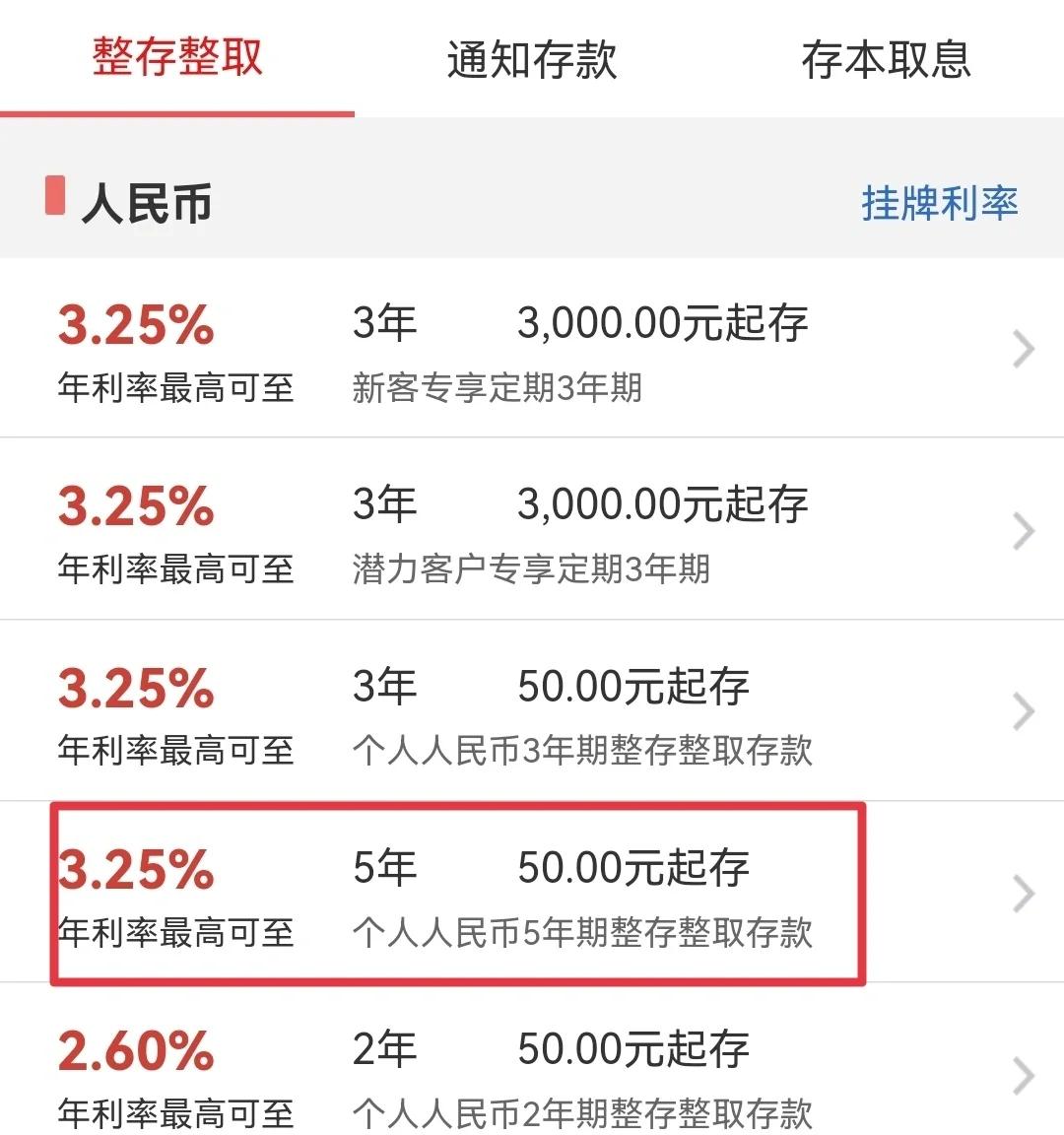The height and width of the screenshot is (1135, 1064).
Task: Expand the highlighted 5年期 deposit row chevron
Action: [1022, 893]
